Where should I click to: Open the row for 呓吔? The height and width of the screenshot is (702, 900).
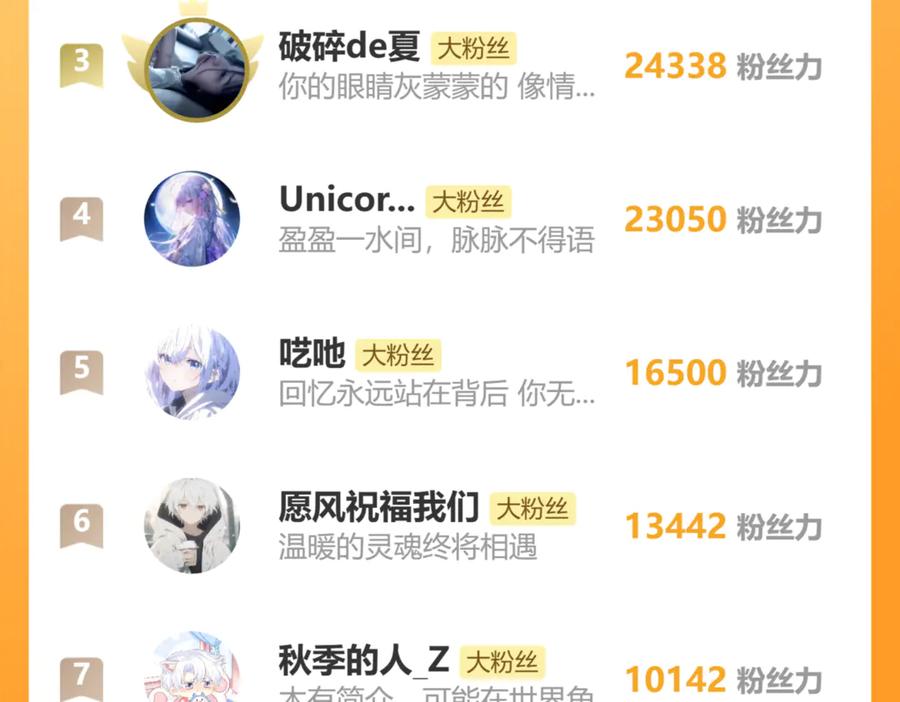pyautogui.click(x=449, y=372)
